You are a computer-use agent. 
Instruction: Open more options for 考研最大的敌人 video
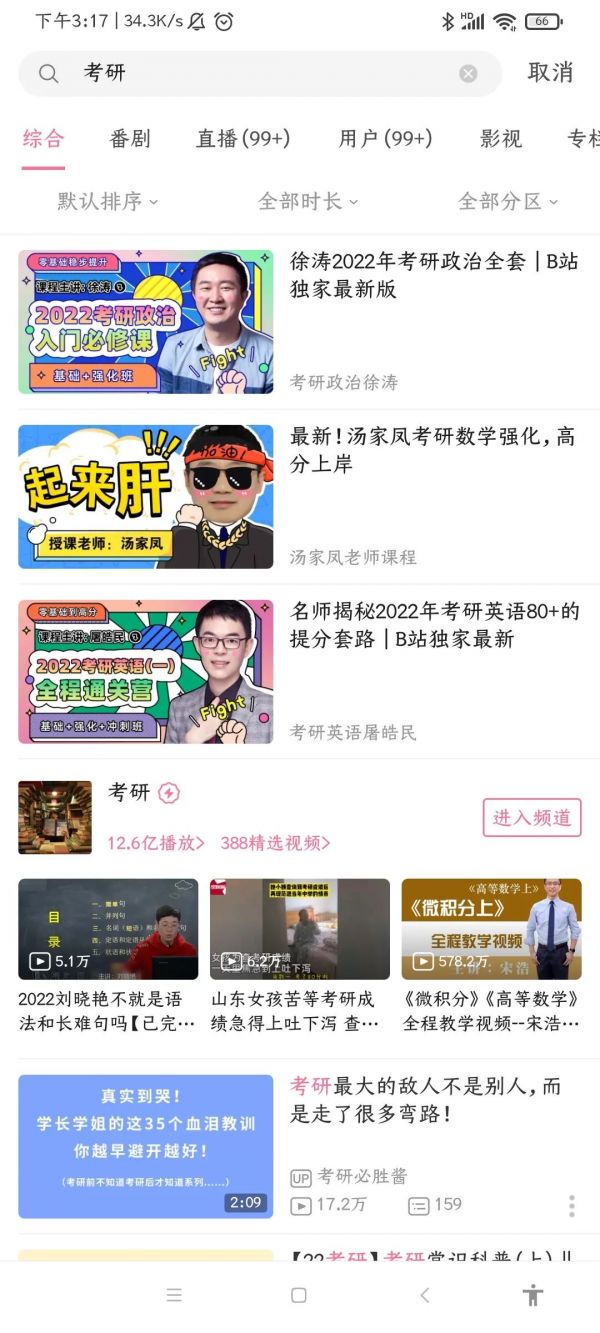click(x=571, y=1206)
